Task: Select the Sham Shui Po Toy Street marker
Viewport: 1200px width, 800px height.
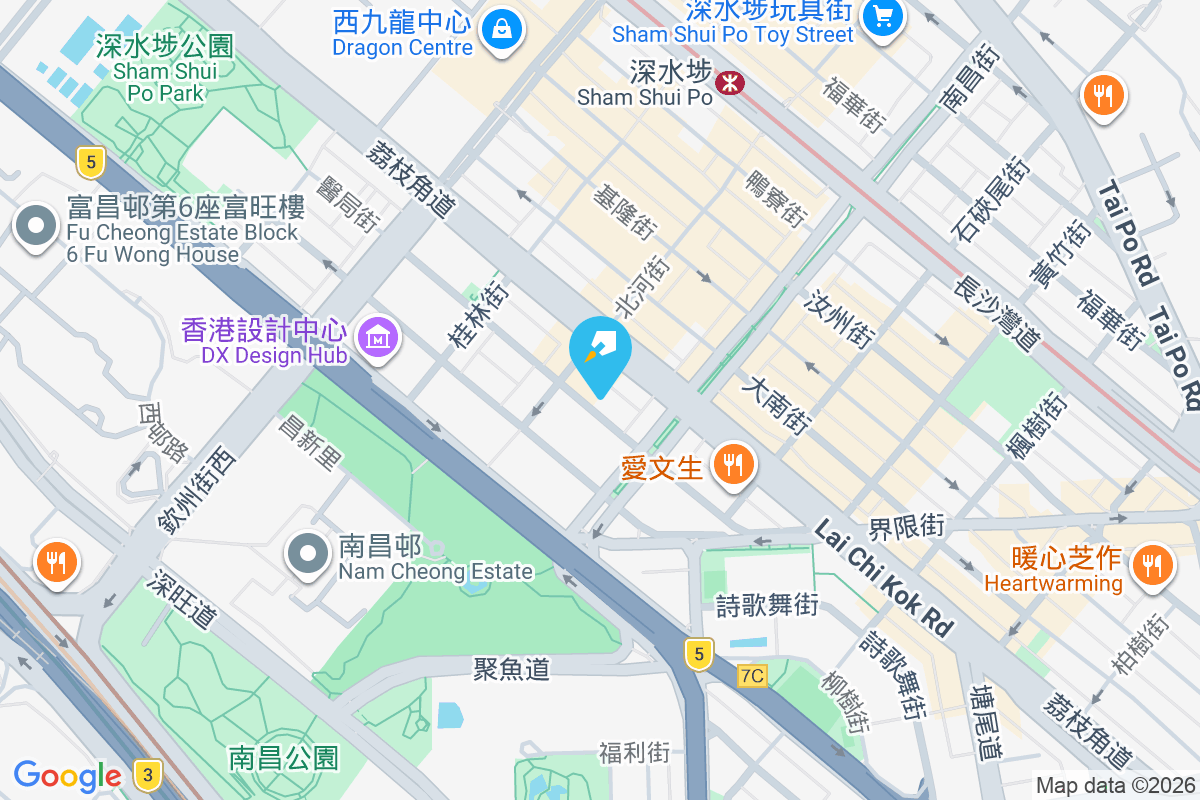Action: click(x=882, y=16)
